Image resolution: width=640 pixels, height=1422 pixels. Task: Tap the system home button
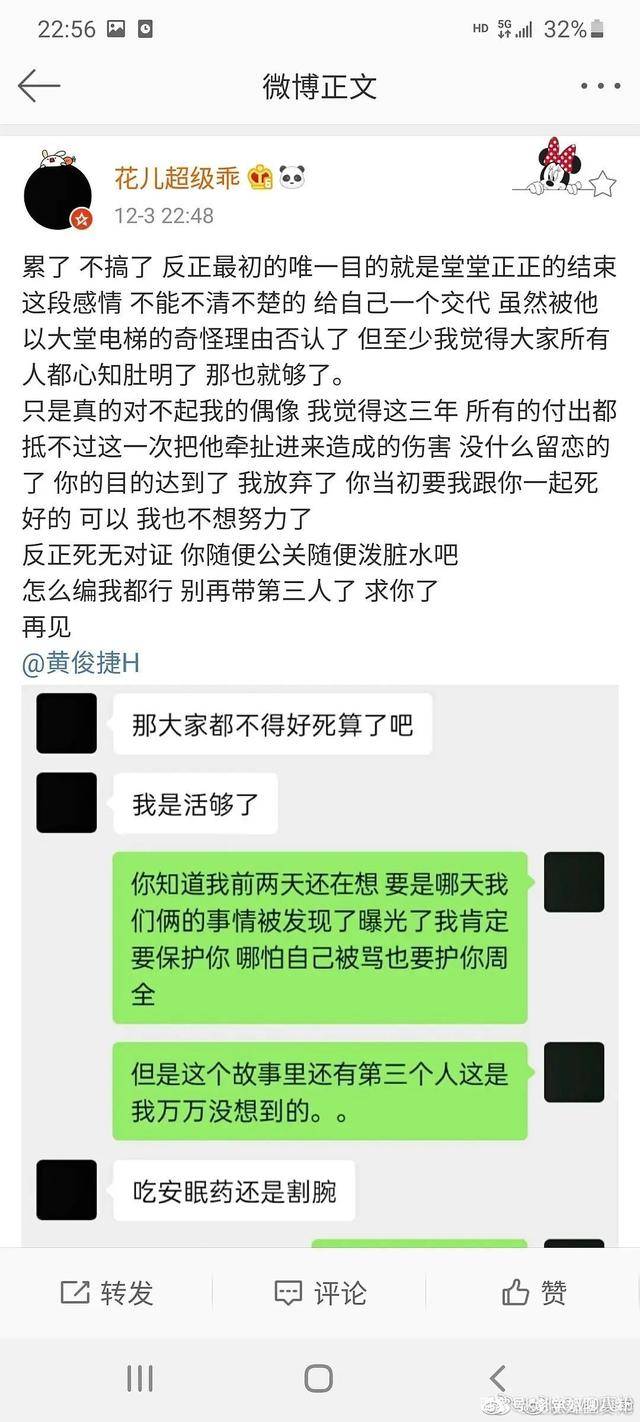pos(319,1379)
